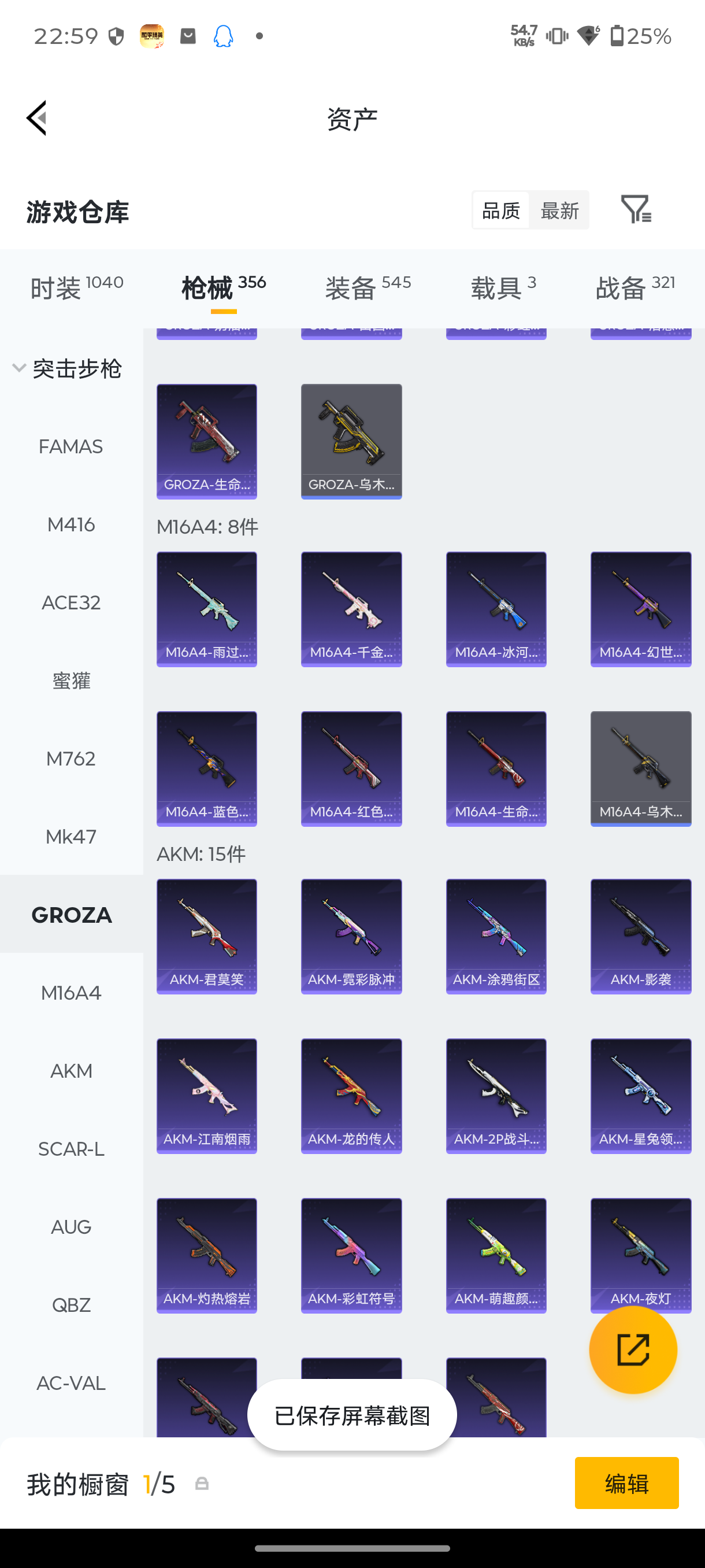The image size is (705, 1568).
Task: Open the AKM-龙的传人 skin tile
Action: pos(351,1096)
